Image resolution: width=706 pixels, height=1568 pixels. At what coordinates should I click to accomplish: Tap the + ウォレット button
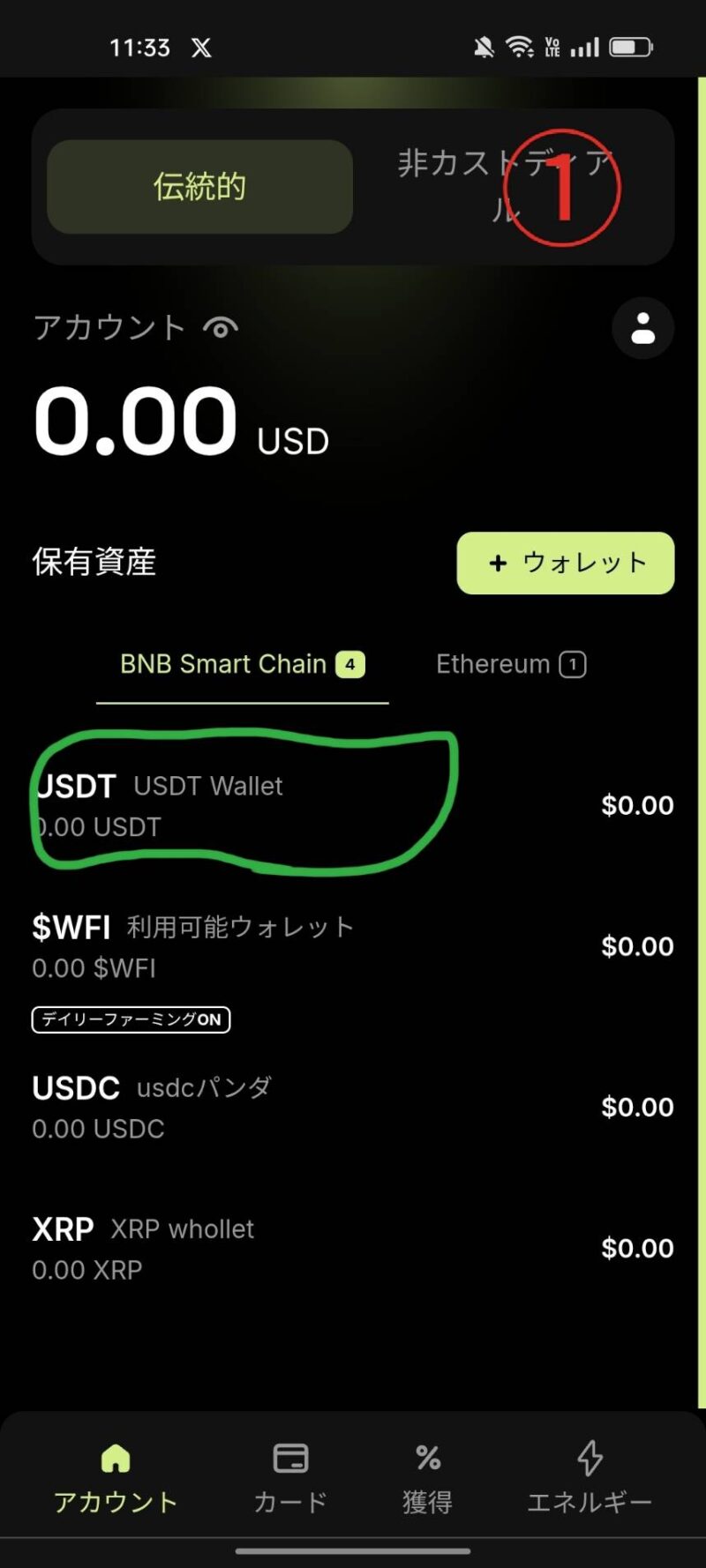[x=566, y=563]
